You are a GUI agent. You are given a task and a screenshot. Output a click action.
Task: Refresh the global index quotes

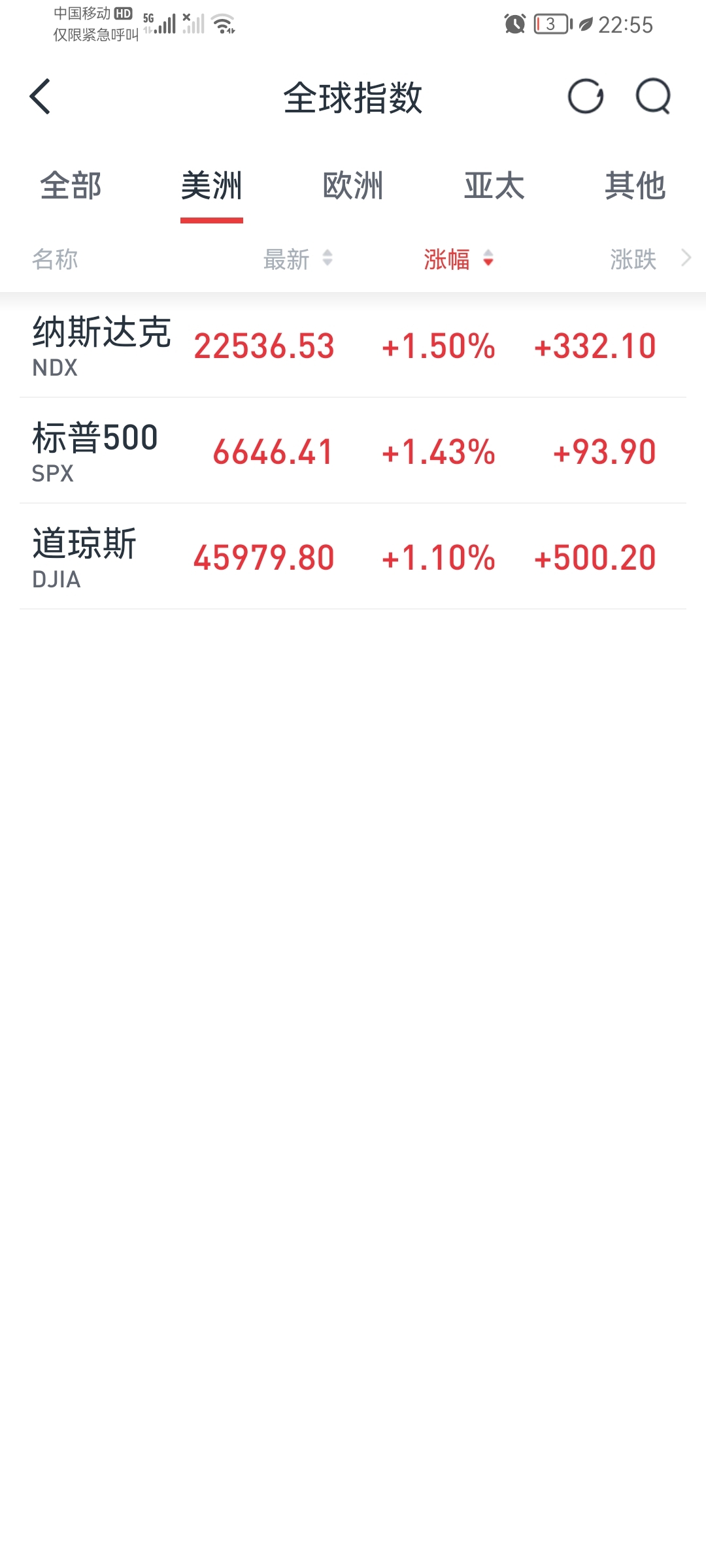click(585, 97)
